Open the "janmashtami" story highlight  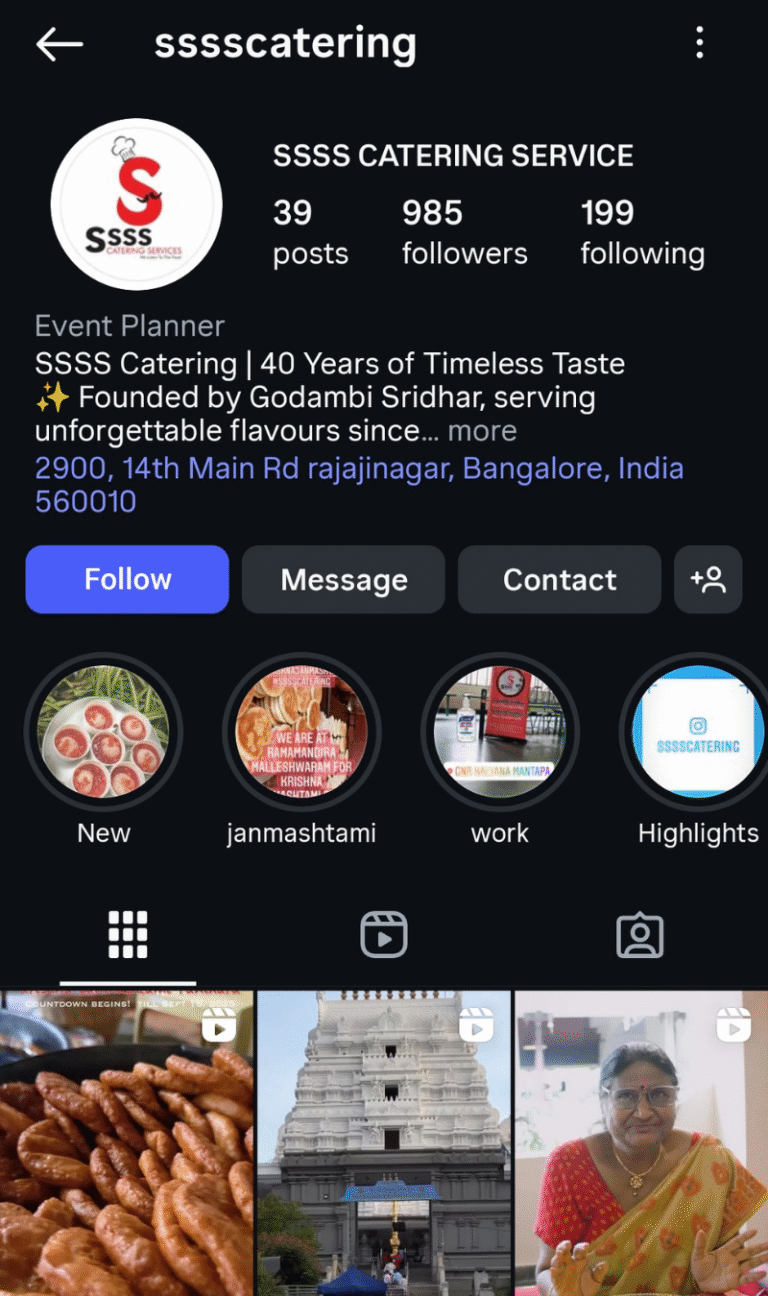coord(301,733)
